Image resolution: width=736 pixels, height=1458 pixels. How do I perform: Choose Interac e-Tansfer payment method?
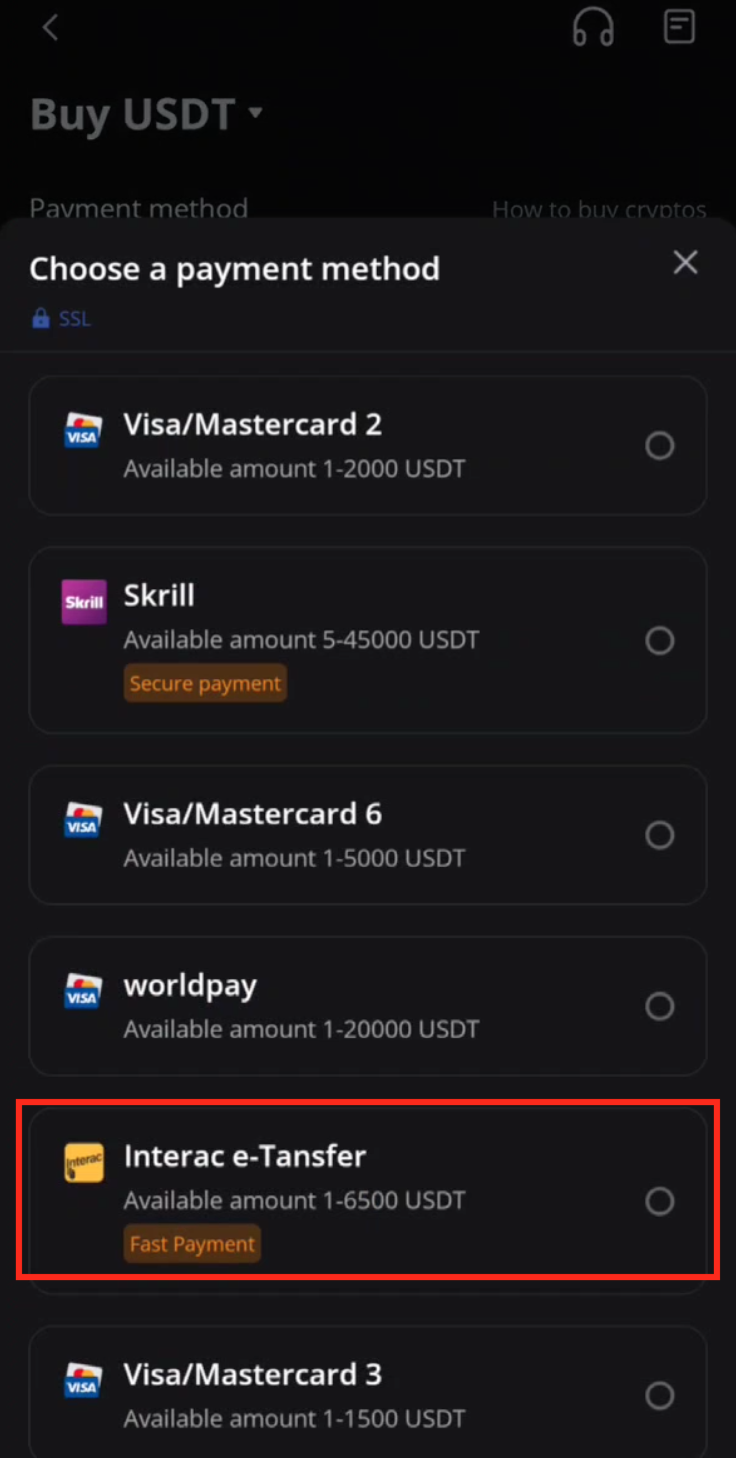[659, 1200]
